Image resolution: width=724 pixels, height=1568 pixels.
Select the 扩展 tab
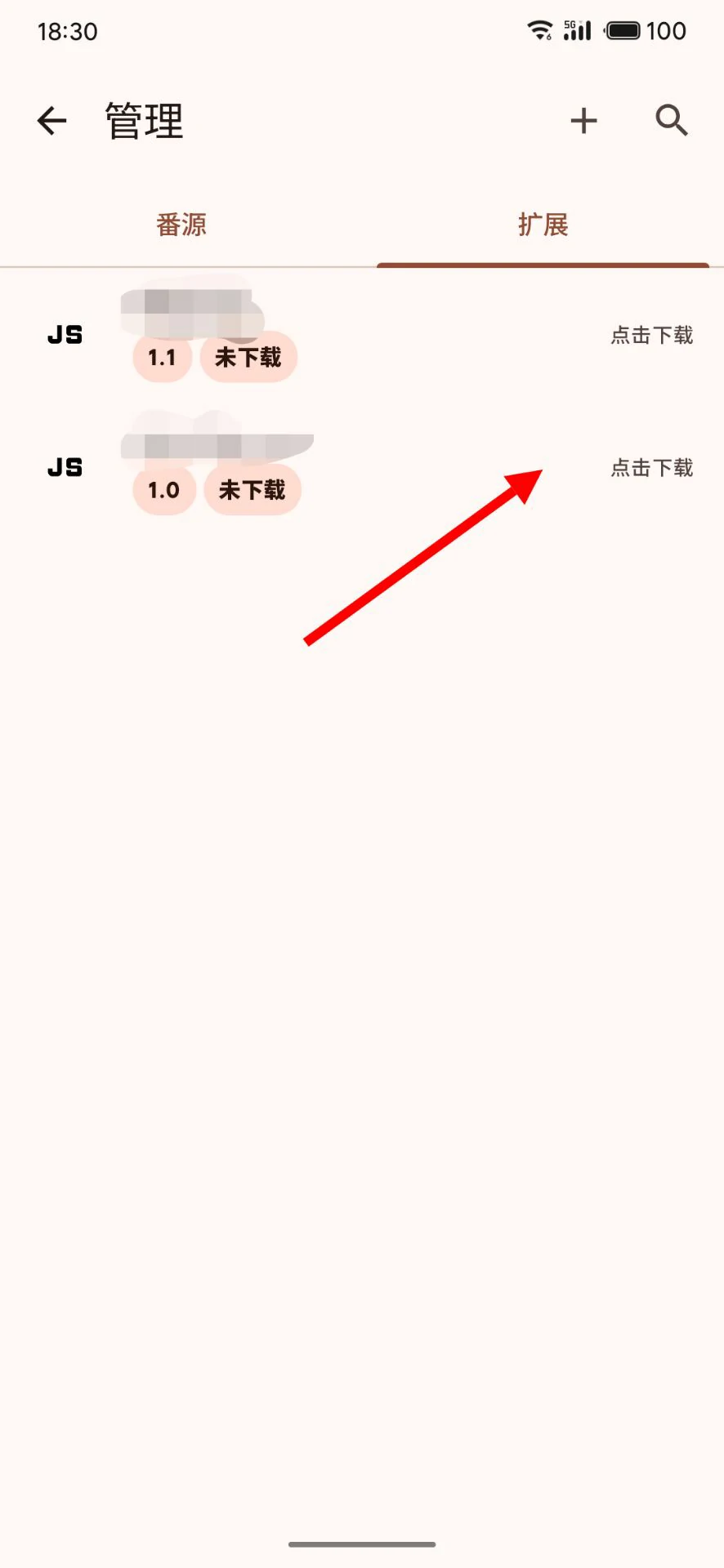(x=543, y=225)
